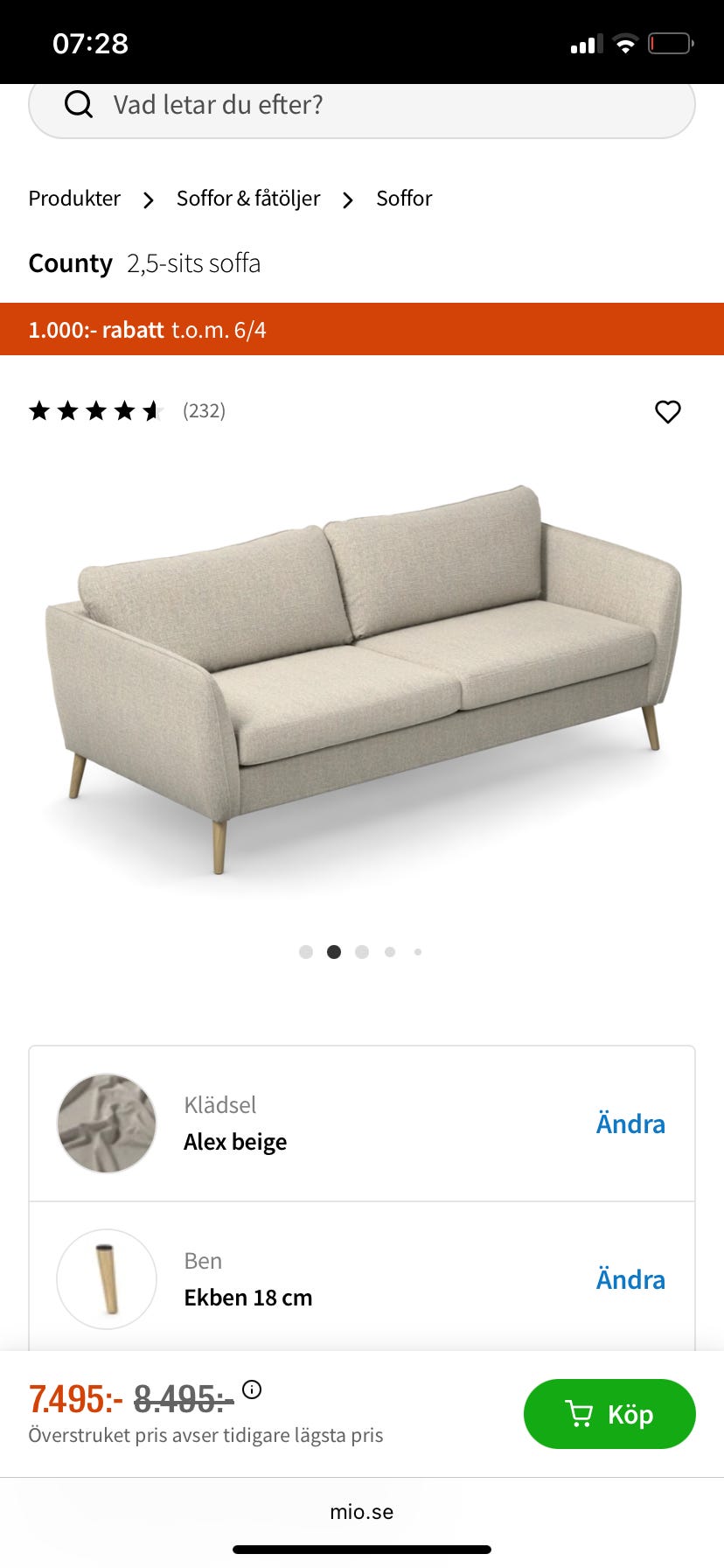Image resolution: width=724 pixels, height=1568 pixels.
Task: Toggle favorite status with the heart control
Action: (x=668, y=411)
